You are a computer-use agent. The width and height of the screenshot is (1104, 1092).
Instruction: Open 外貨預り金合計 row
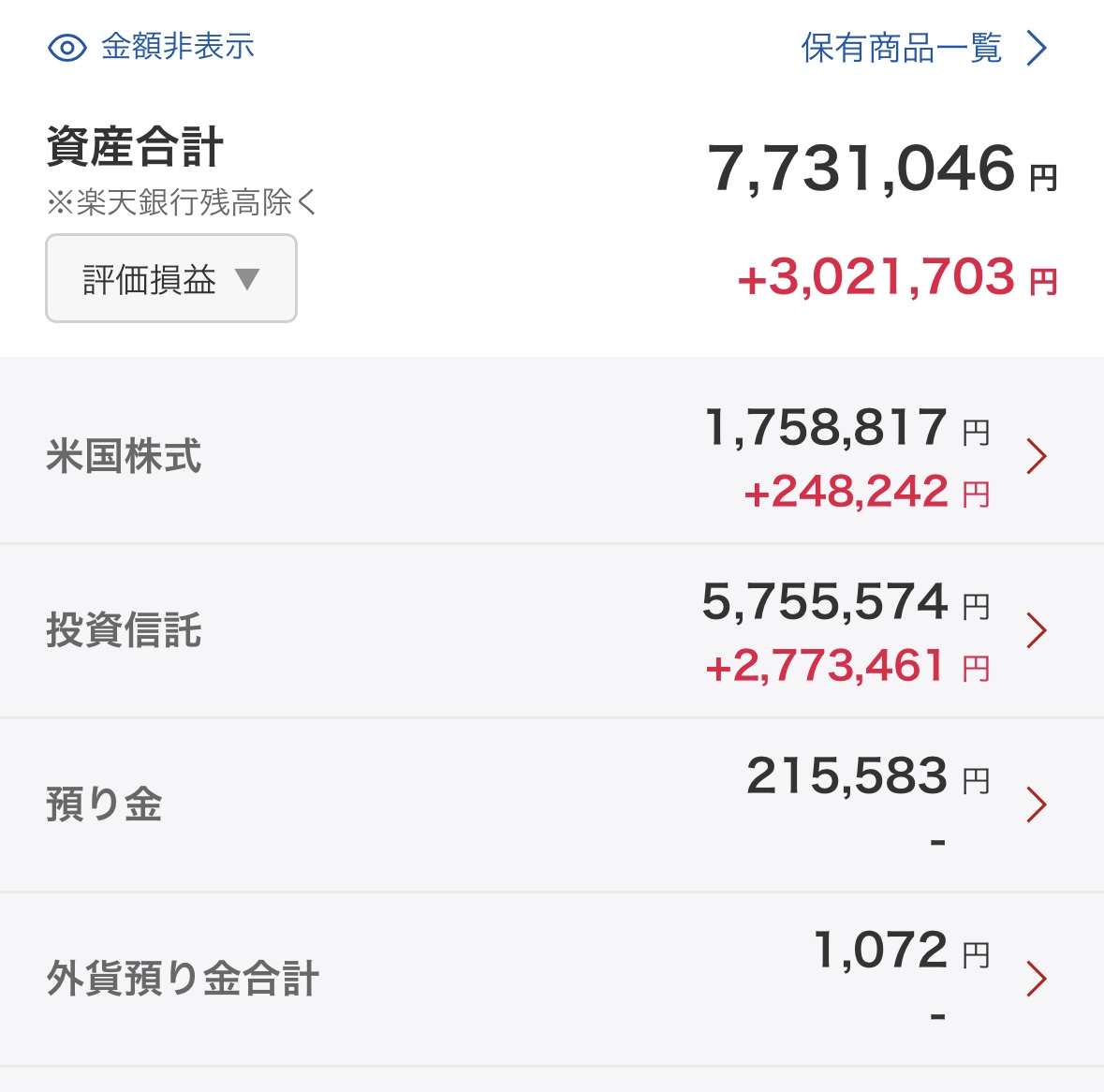click(552, 979)
